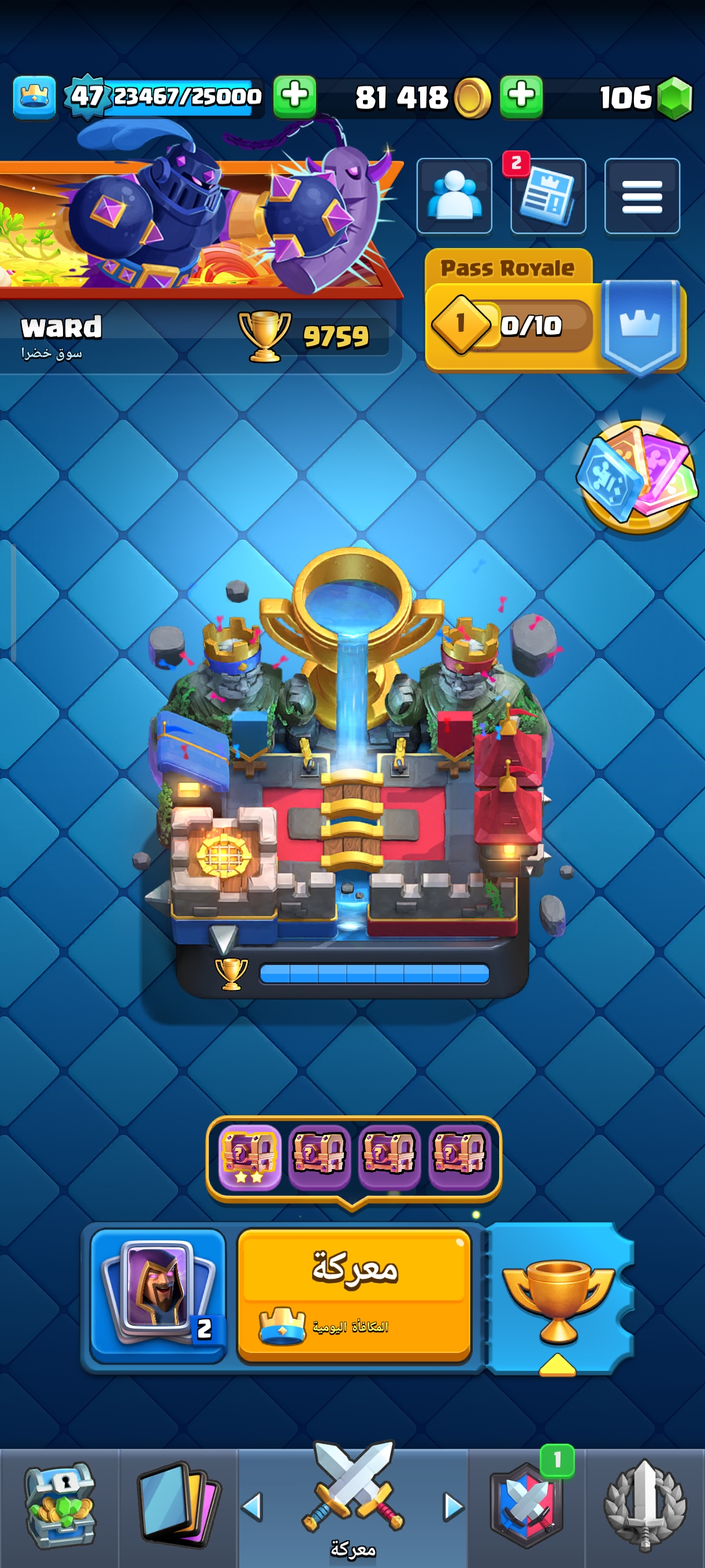The image size is (705, 1568).
Task: Switch to the Cards collection tab
Action: click(177, 1504)
